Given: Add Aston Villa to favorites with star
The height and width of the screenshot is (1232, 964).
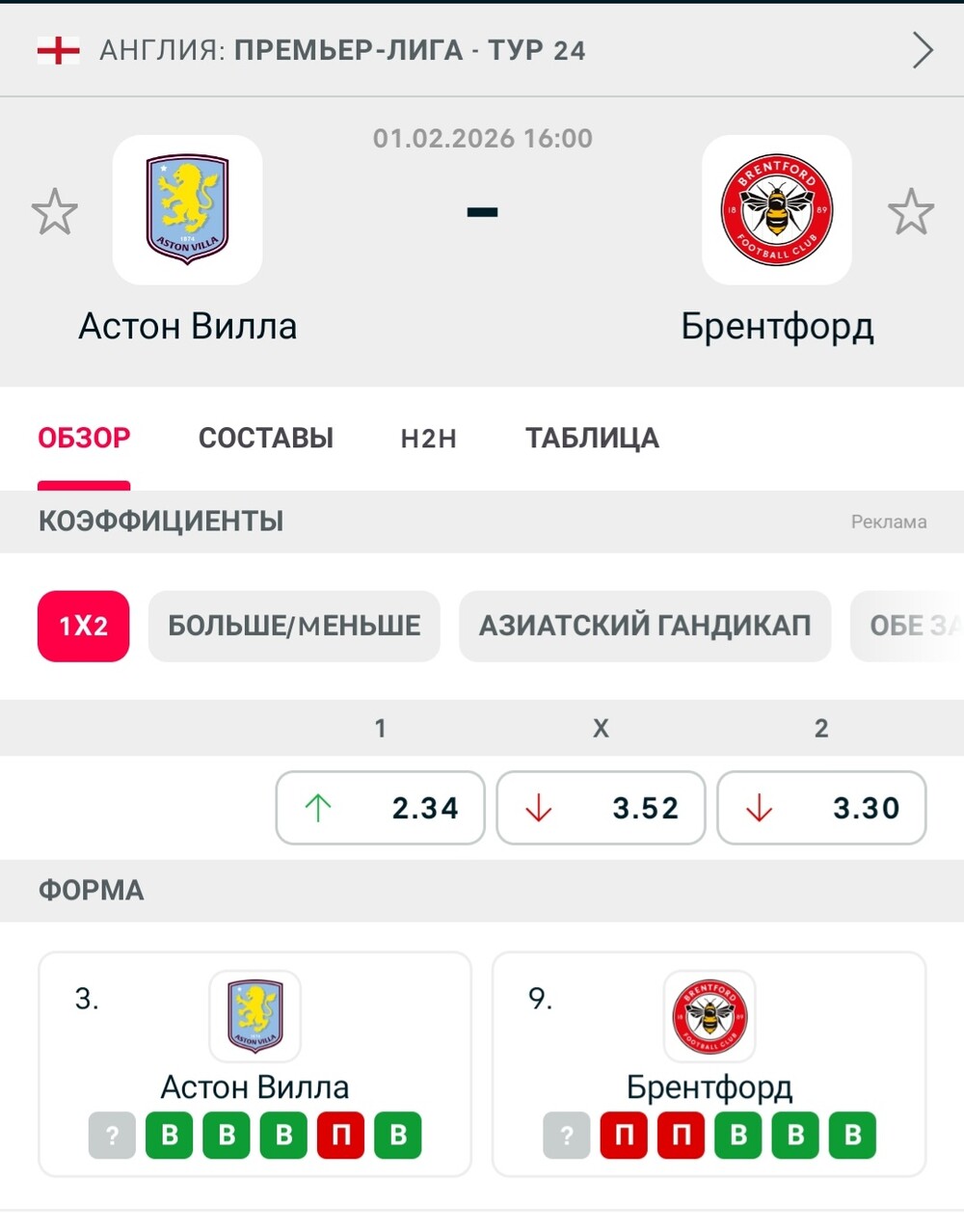Looking at the screenshot, I should click(x=55, y=212).
